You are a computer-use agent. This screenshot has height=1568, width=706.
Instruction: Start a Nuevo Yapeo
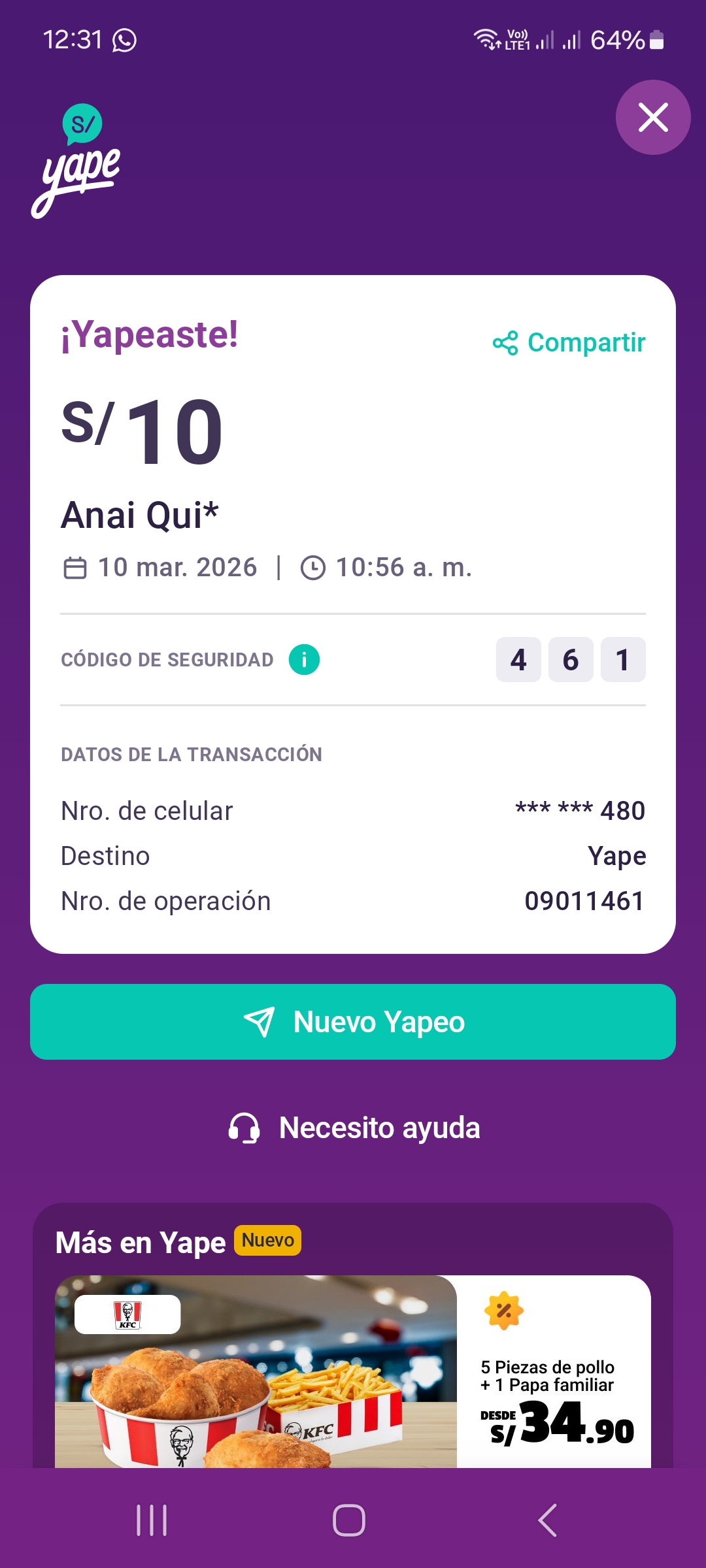[x=353, y=1022]
